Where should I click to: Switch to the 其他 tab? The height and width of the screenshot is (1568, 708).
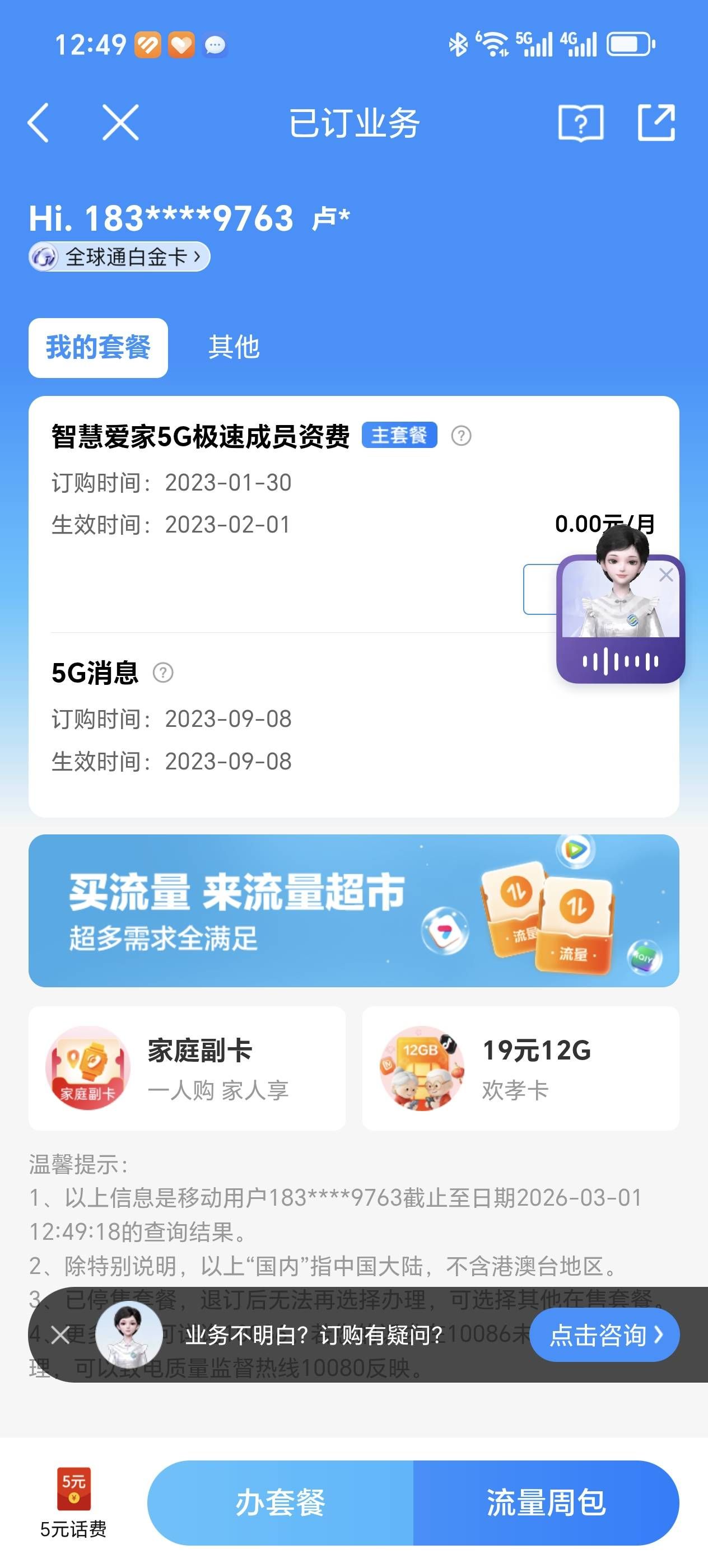(x=234, y=348)
